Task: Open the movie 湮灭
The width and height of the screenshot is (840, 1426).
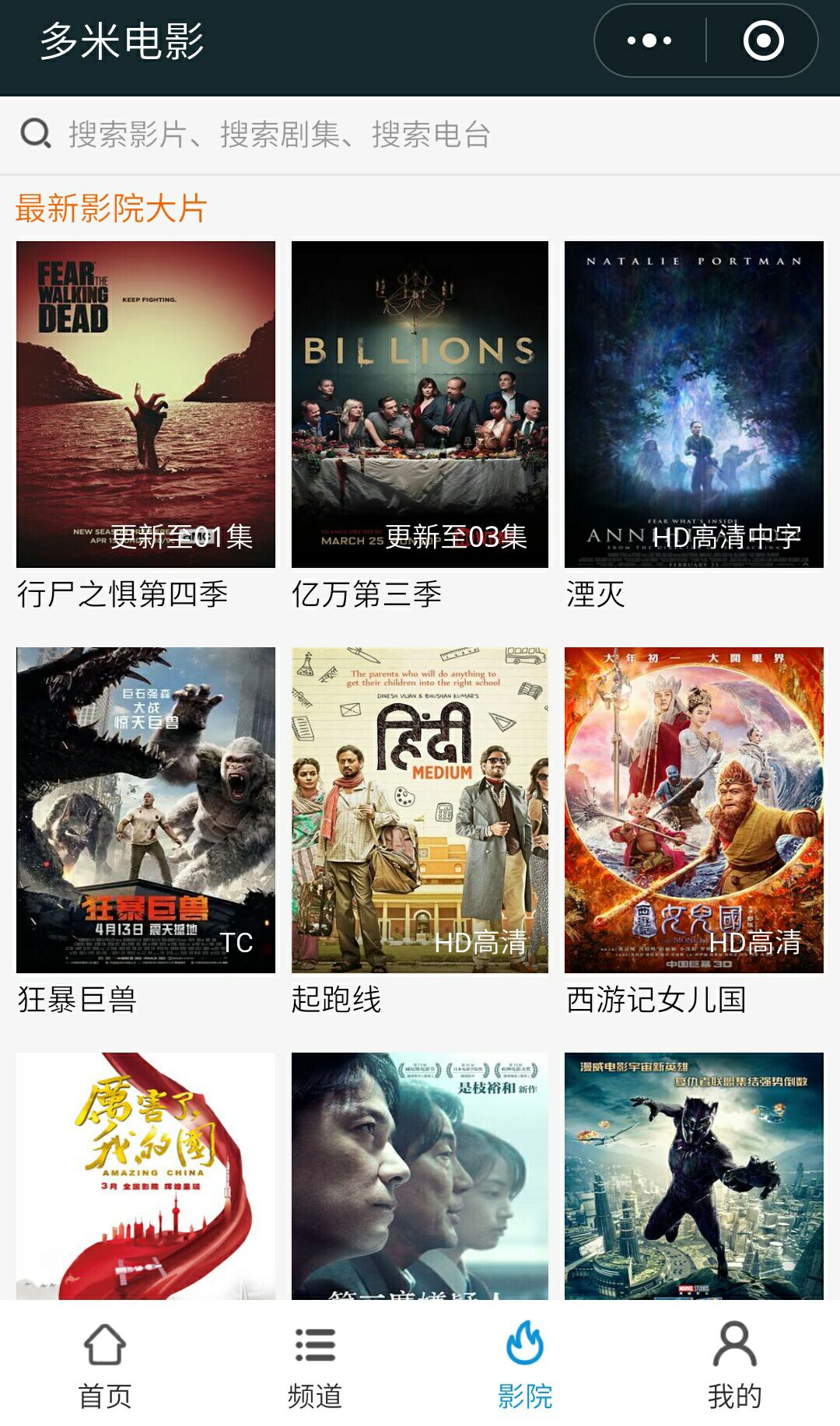Action: pos(694,404)
